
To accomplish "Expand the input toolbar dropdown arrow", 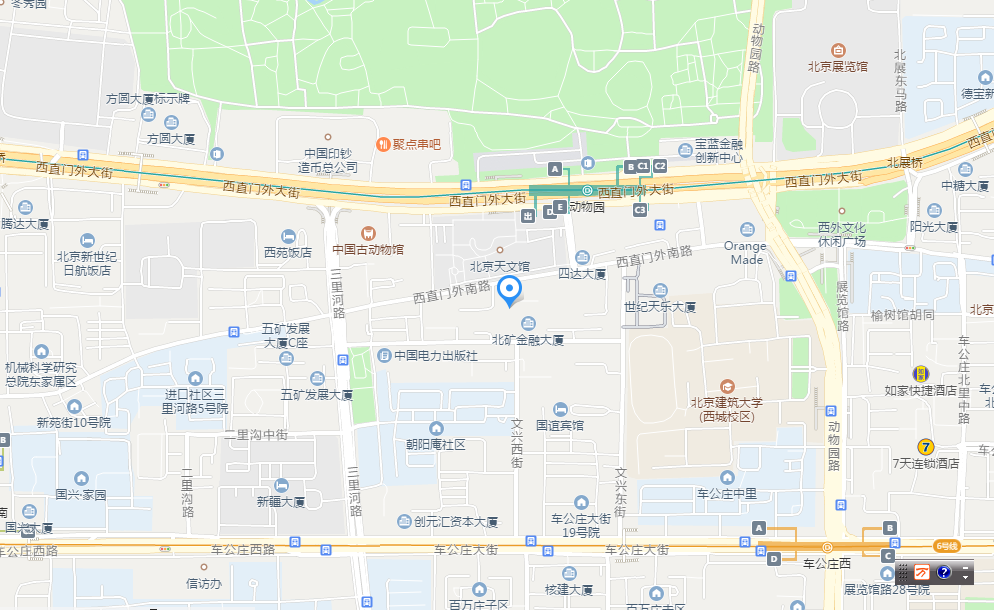I will click(964, 575).
